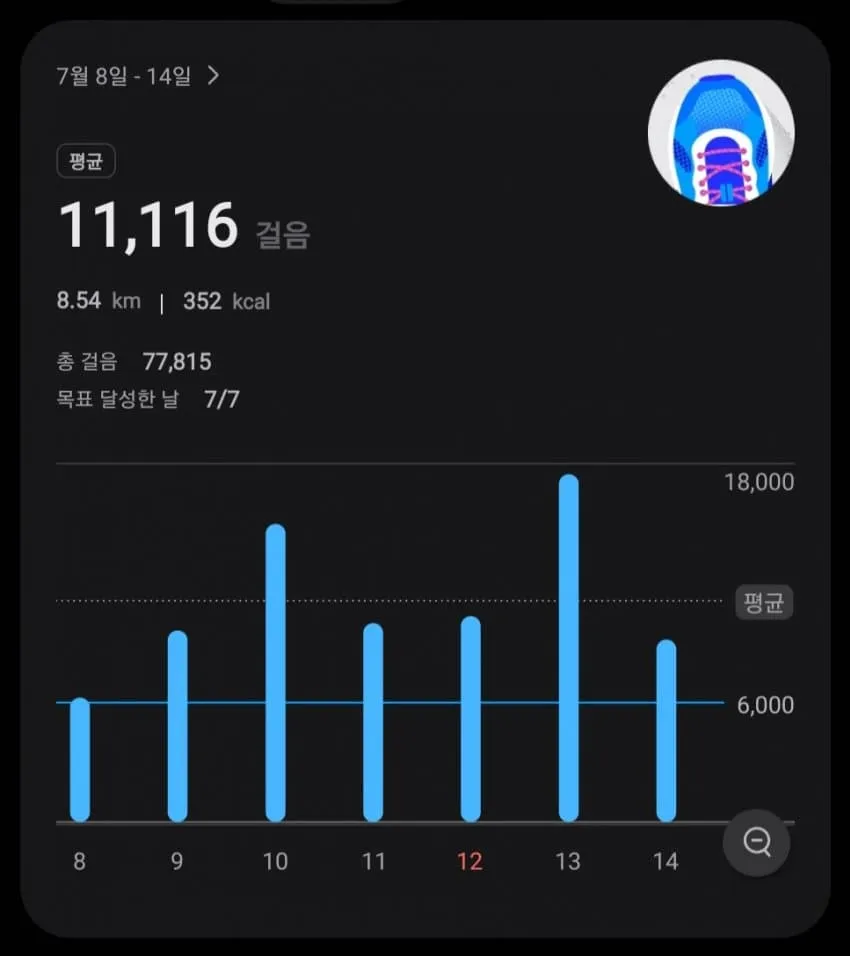Select the bar for day 11
This screenshot has width=850, height=956.
point(373,722)
